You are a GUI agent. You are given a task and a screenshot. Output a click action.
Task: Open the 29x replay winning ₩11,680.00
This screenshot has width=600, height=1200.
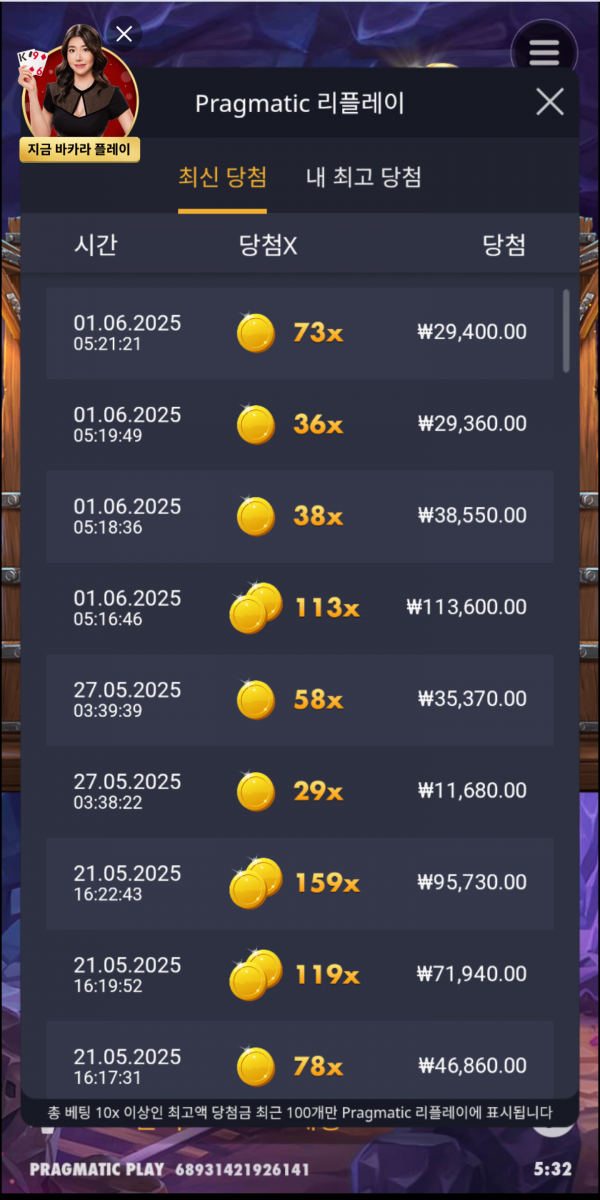300,791
